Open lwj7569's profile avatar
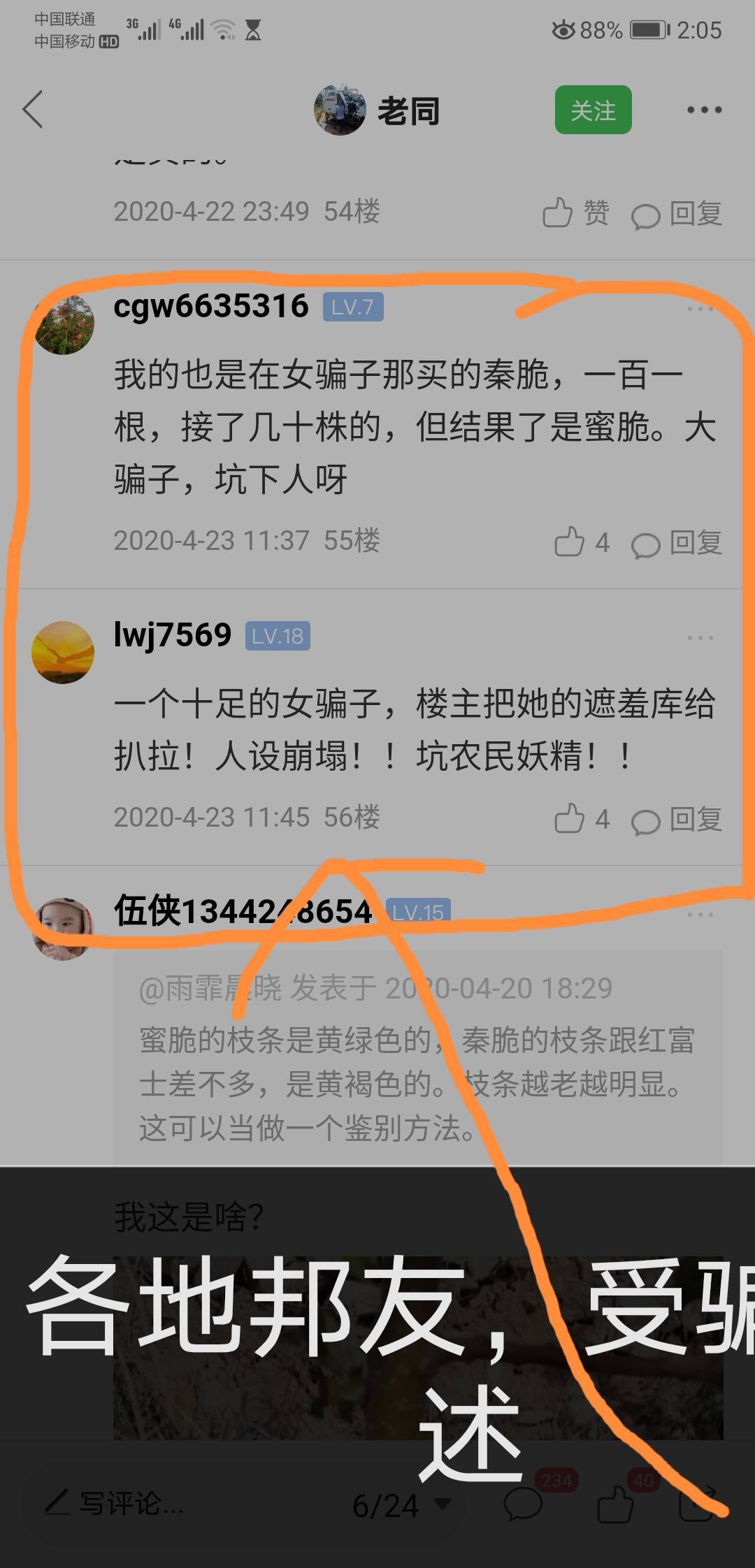This screenshot has width=755, height=1568. tap(63, 652)
